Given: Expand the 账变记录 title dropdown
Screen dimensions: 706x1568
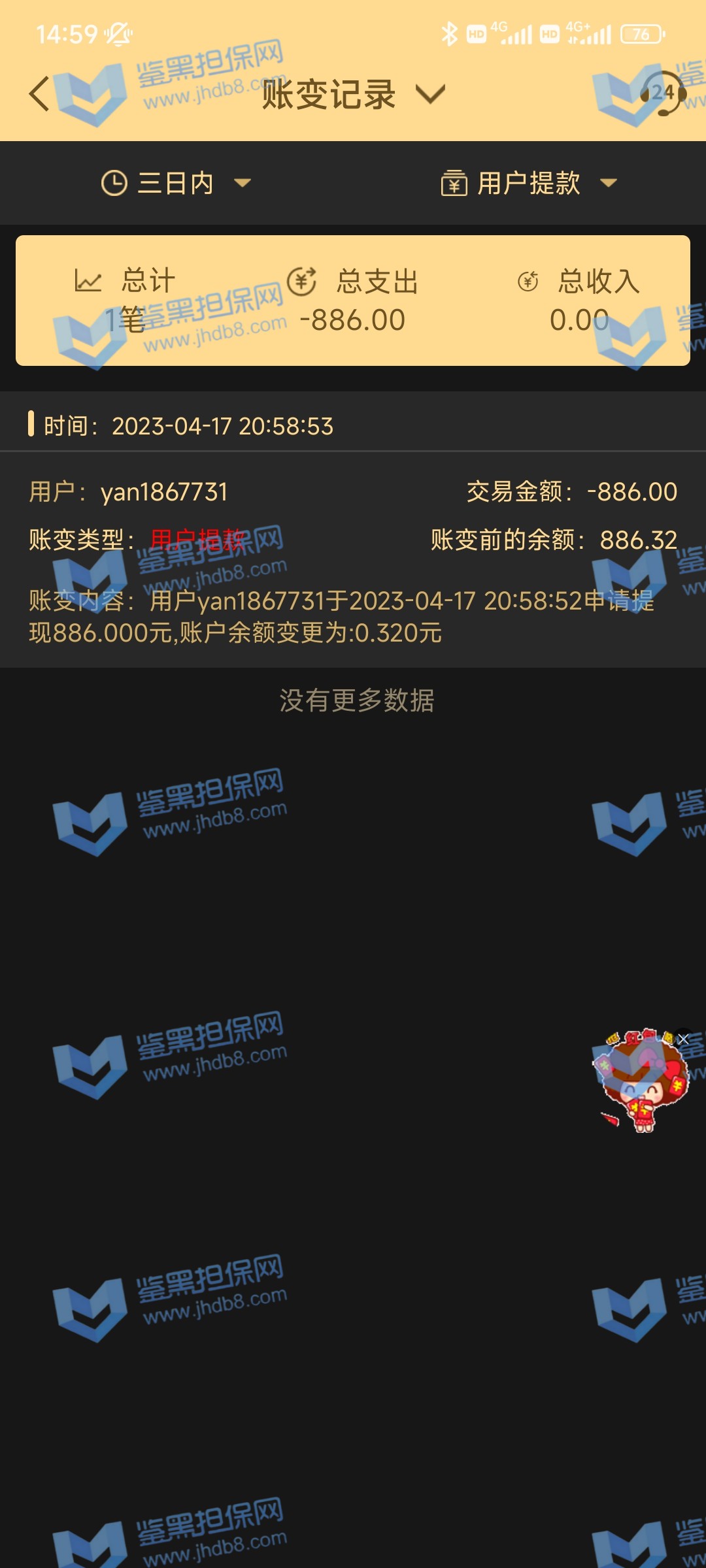Looking at the screenshot, I should [430, 94].
